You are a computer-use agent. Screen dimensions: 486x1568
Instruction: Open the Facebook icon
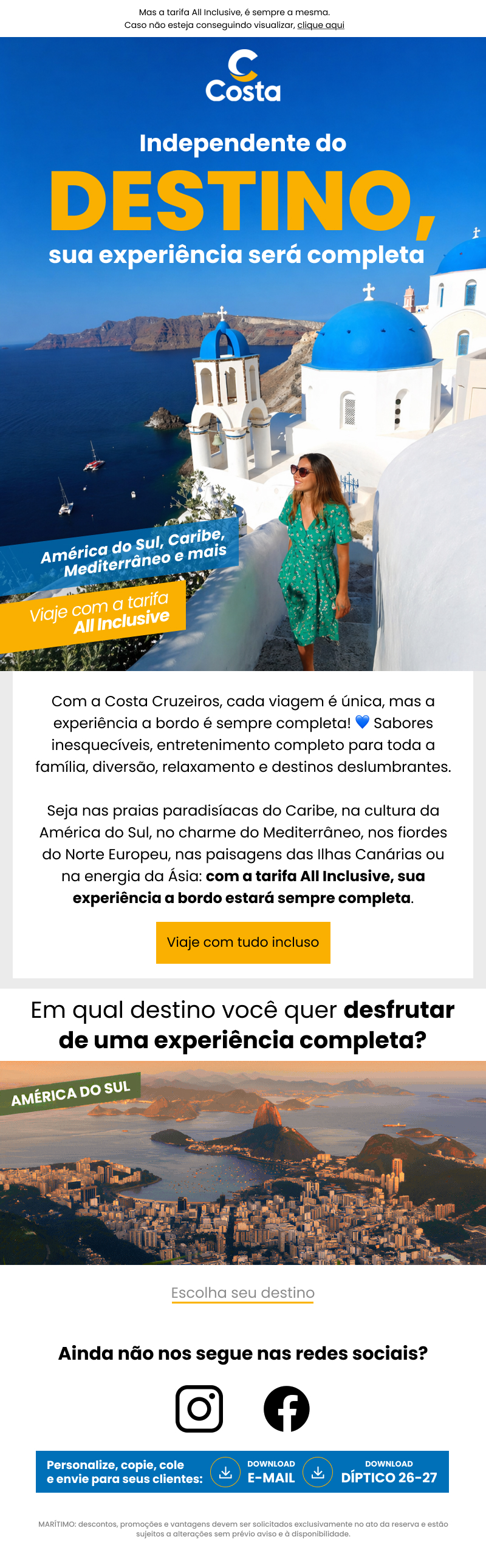286,1408
